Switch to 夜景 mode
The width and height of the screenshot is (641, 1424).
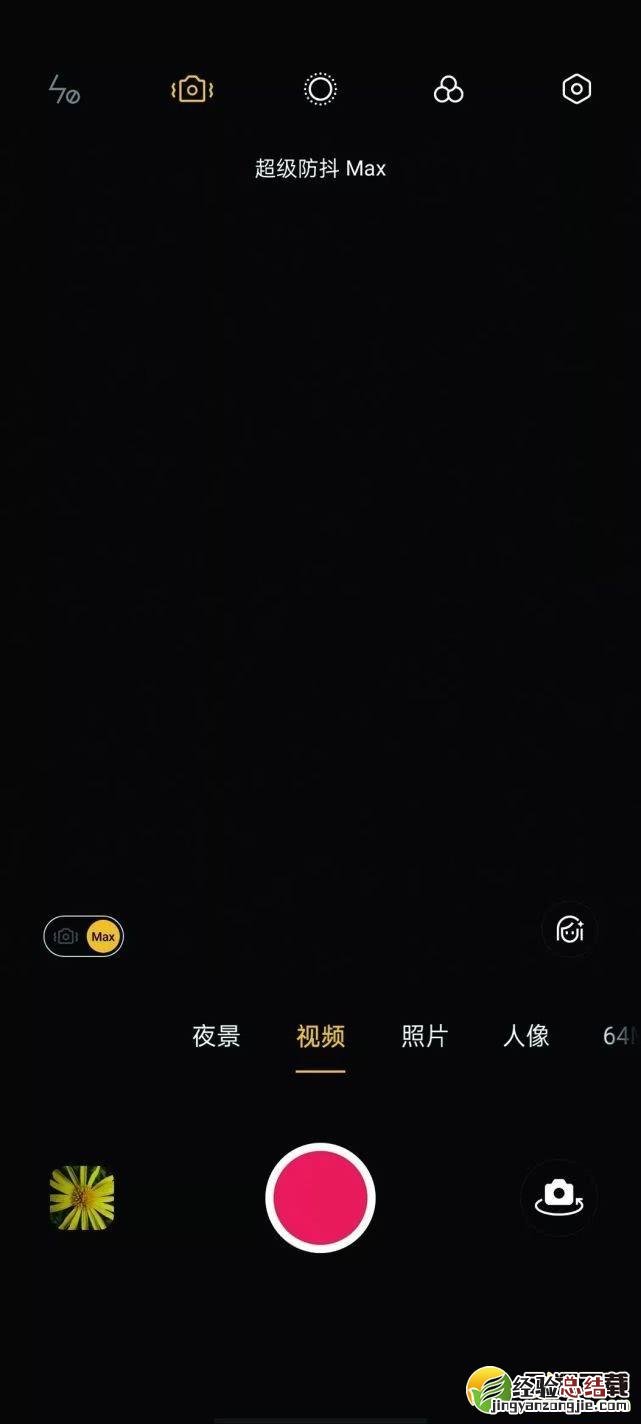point(216,1036)
